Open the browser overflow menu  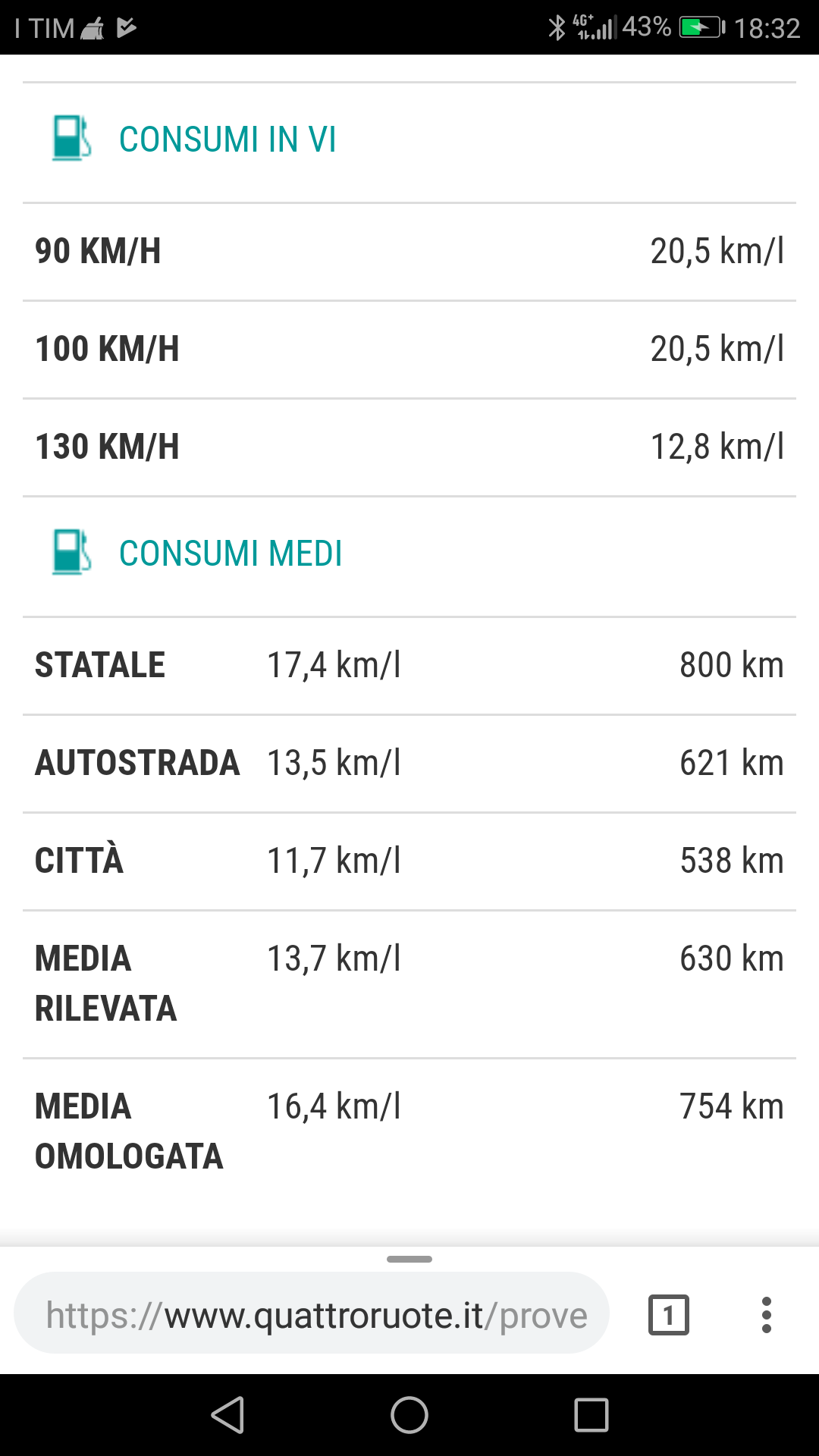pyautogui.click(x=767, y=1315)
